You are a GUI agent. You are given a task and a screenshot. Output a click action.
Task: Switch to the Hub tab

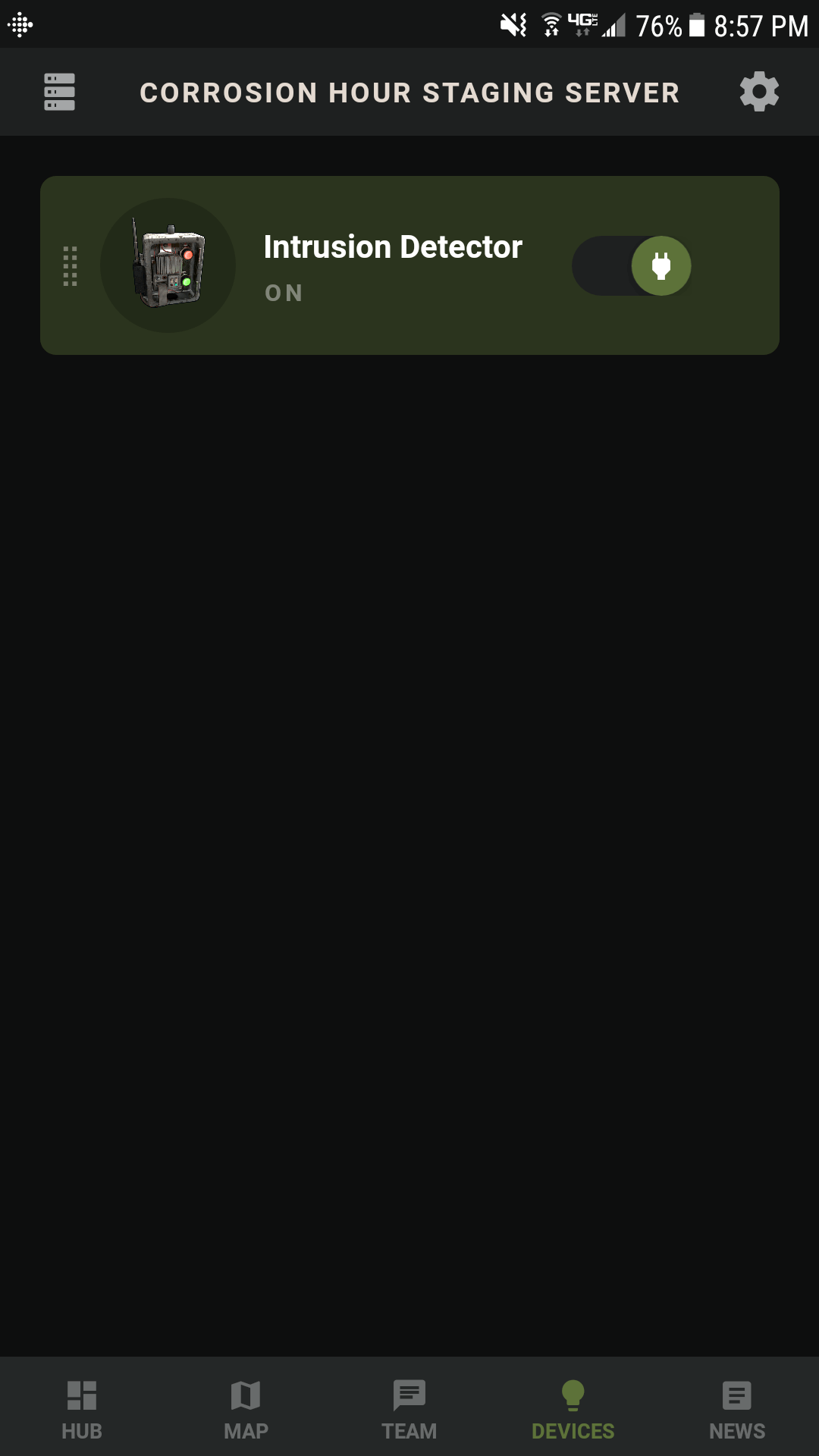click(82, 1410)
